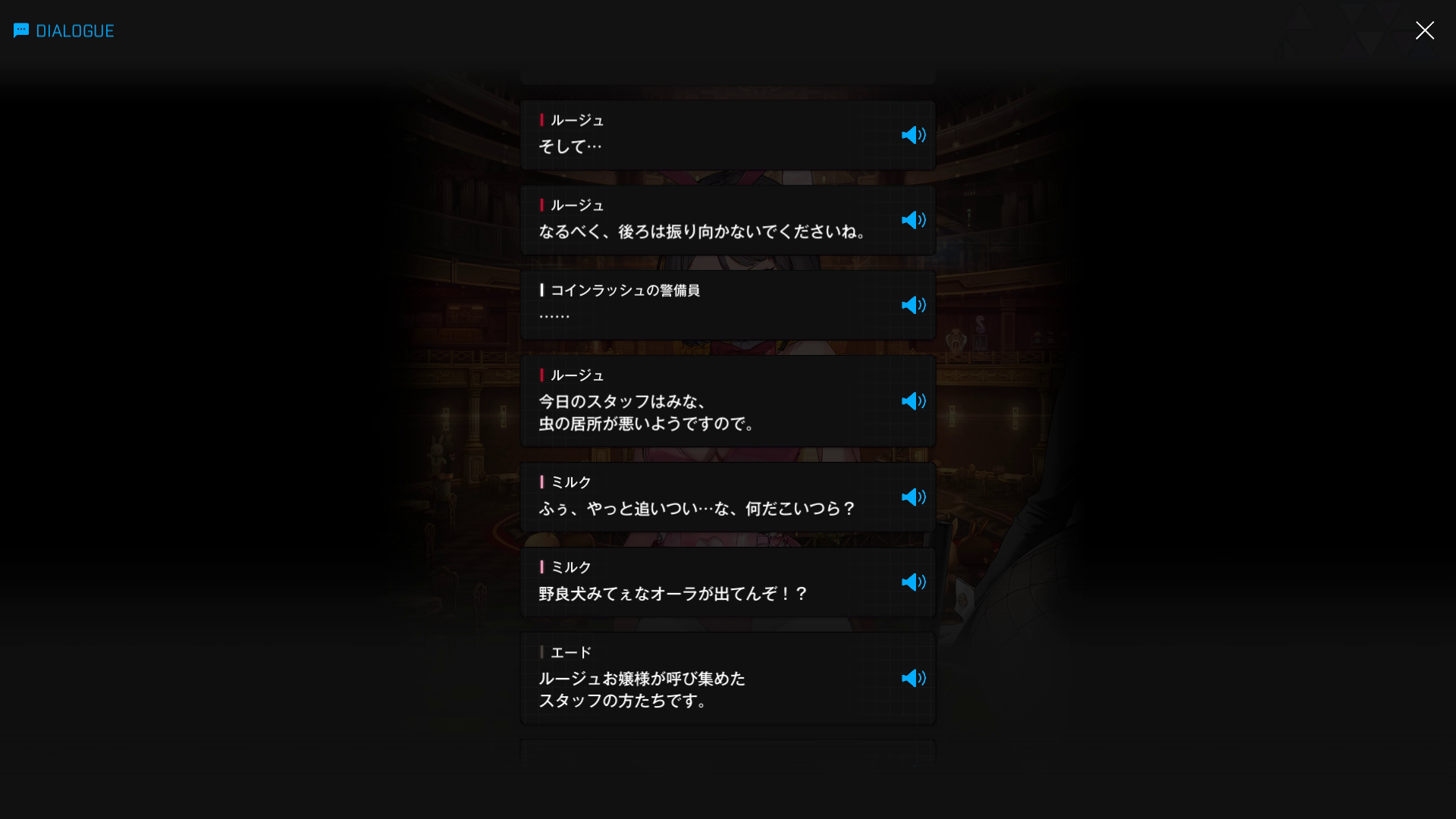
Task: Close the dialogue log
Action: coord(1424,30)
